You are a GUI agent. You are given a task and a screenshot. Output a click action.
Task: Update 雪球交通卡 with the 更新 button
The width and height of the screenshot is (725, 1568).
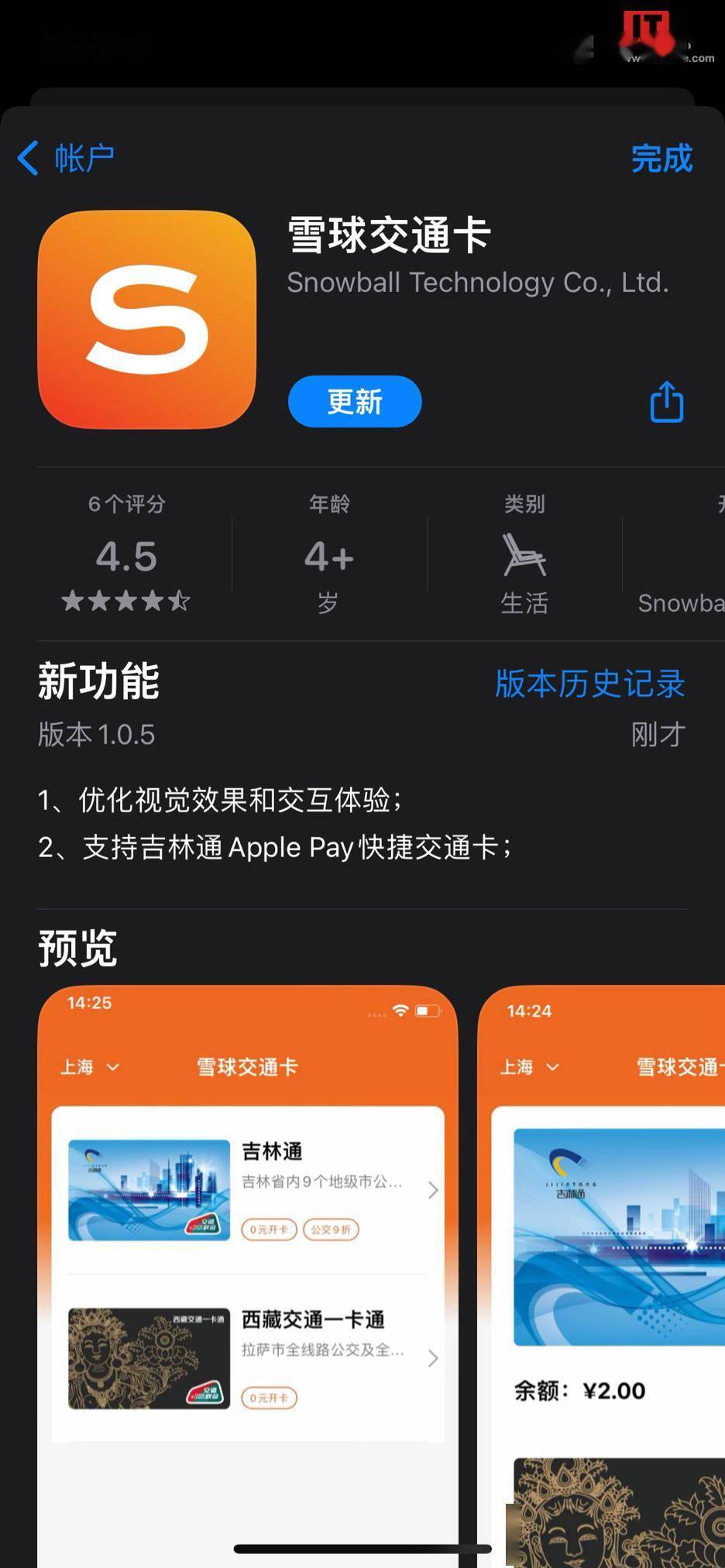tap(355, 402)
